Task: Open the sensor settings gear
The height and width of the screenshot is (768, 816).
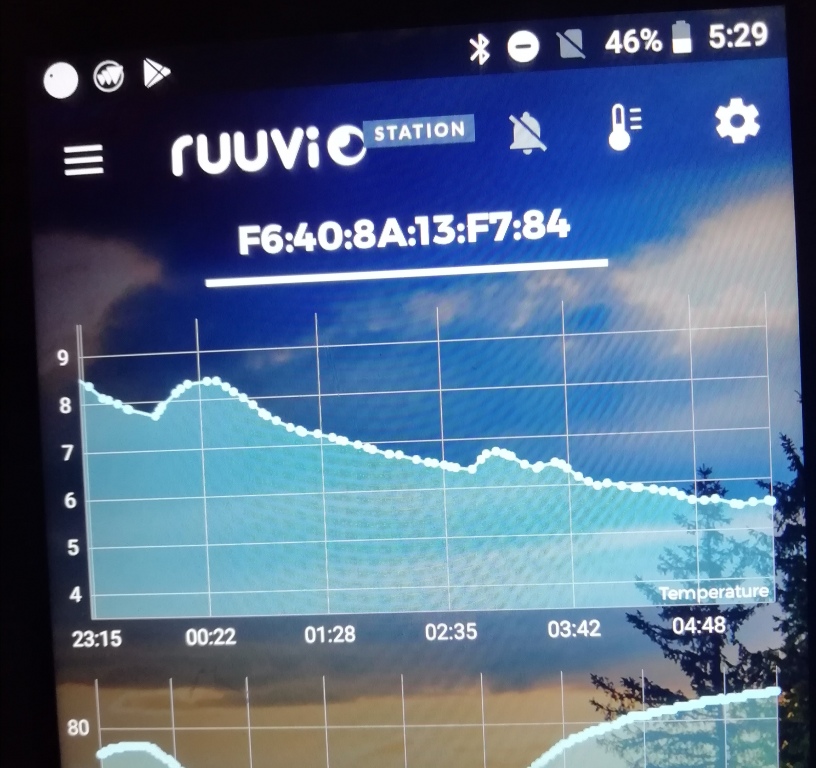Action: 737,122
